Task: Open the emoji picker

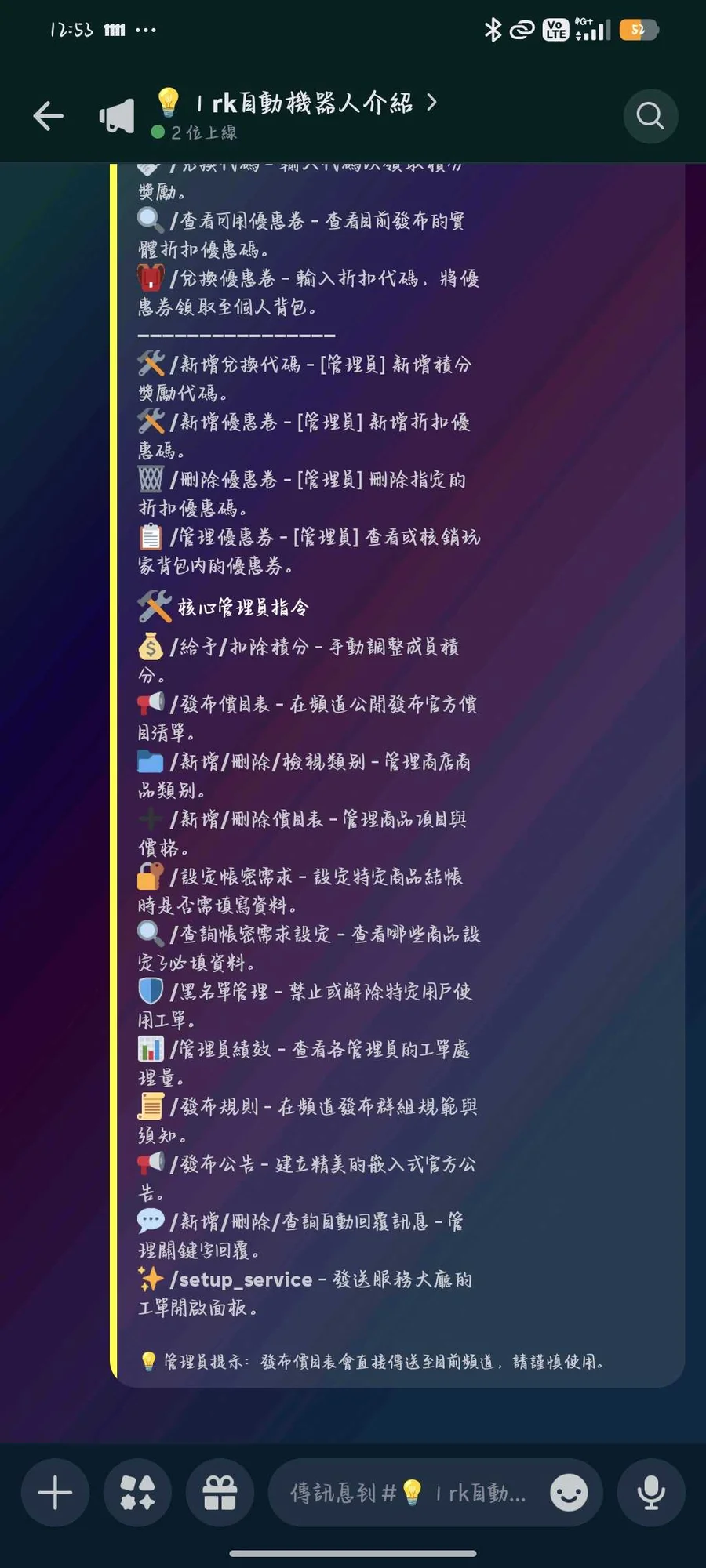Action: pyautogui.click(x=569, y=1492)
